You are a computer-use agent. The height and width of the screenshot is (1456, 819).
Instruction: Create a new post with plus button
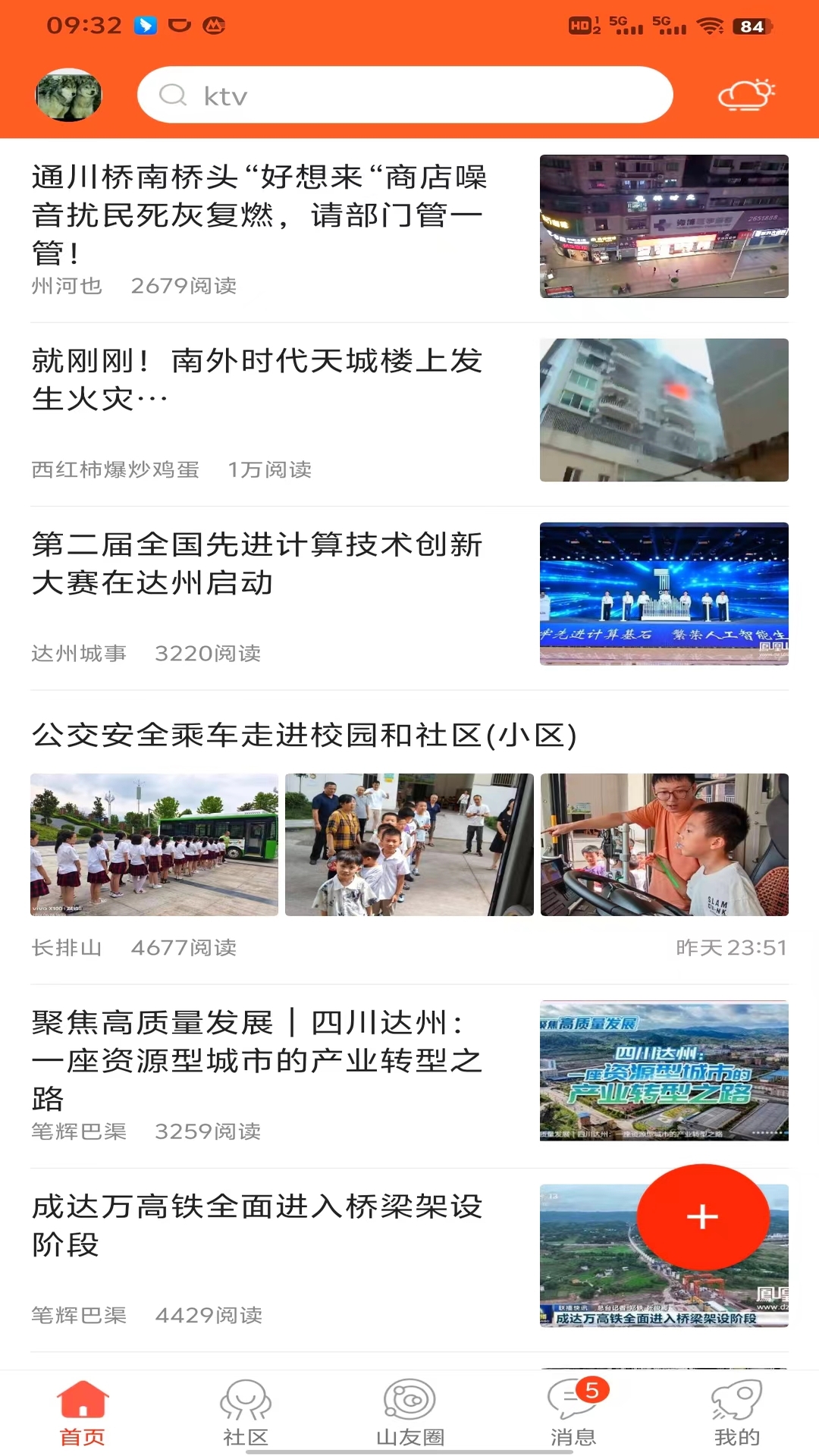[x=702, y=1216]
